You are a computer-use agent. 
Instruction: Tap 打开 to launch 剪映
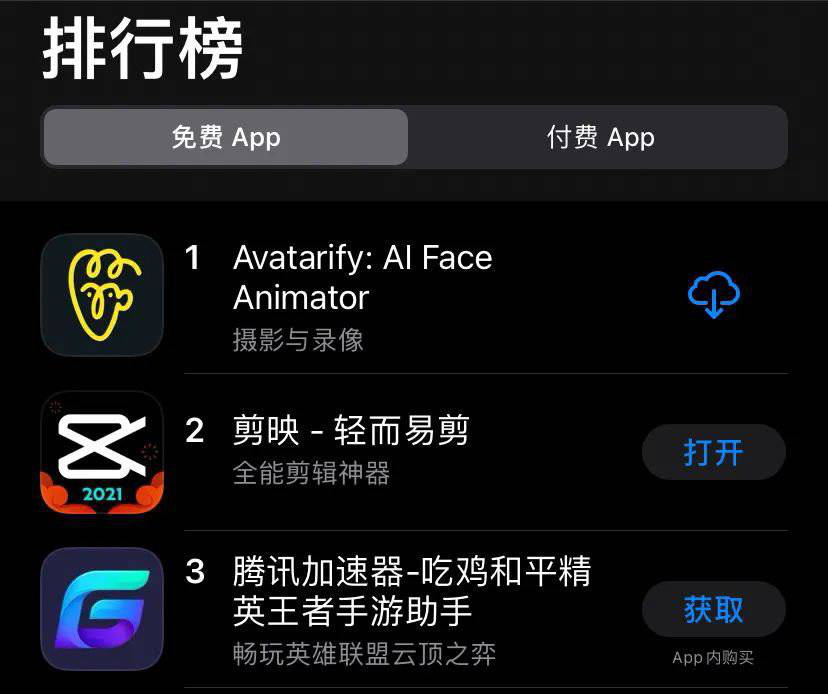[x=713, y=452]
